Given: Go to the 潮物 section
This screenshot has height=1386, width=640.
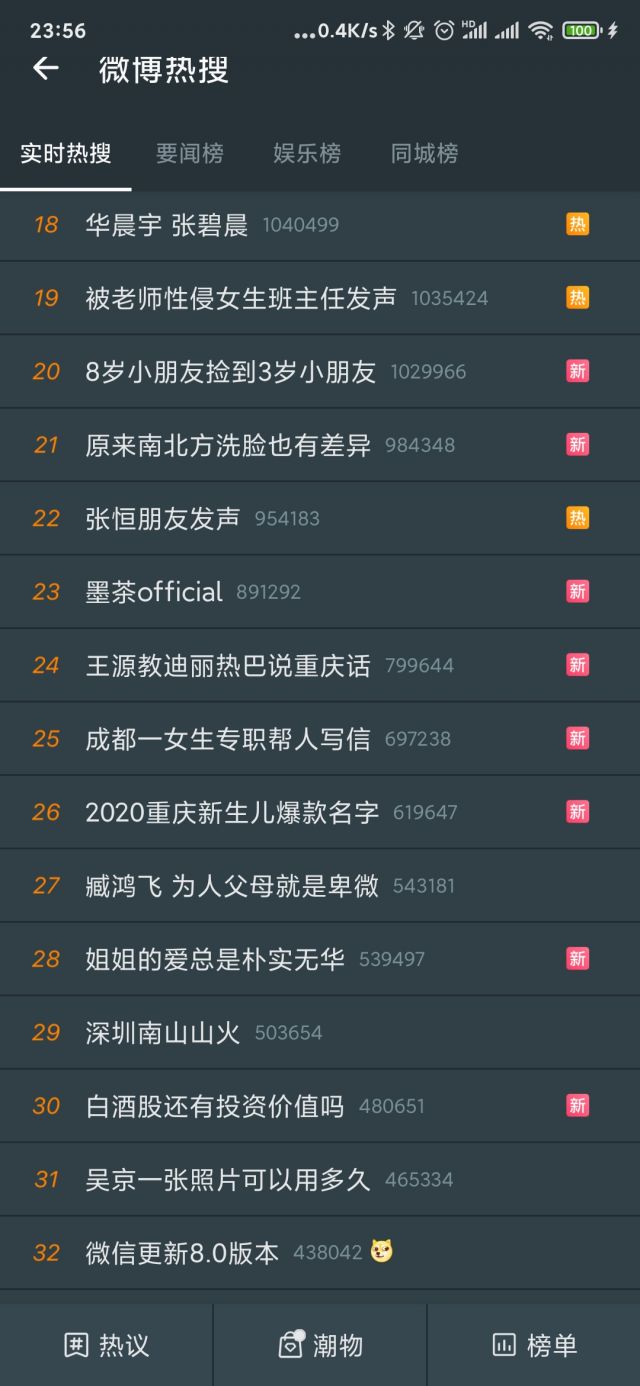Looking at the screenshot, I should point(320,1345).
